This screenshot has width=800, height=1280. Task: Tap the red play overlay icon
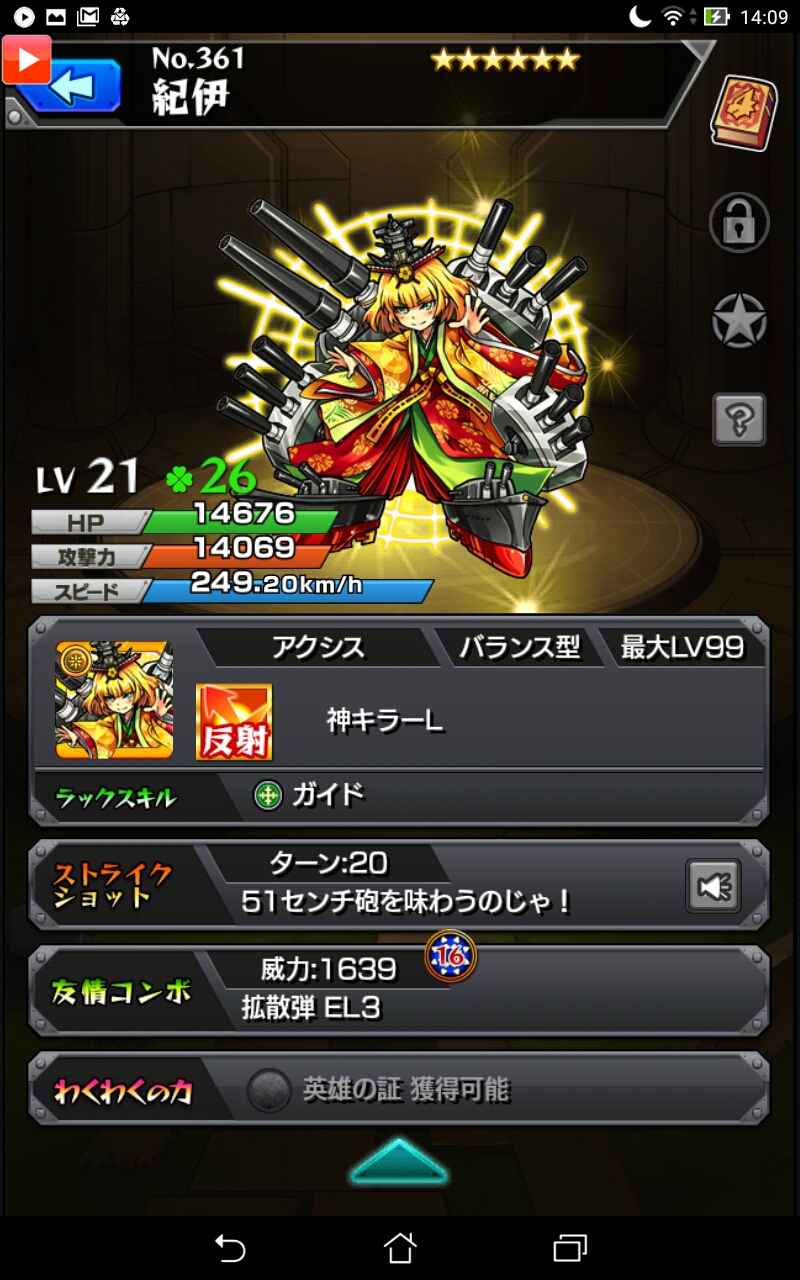point(25,60)
